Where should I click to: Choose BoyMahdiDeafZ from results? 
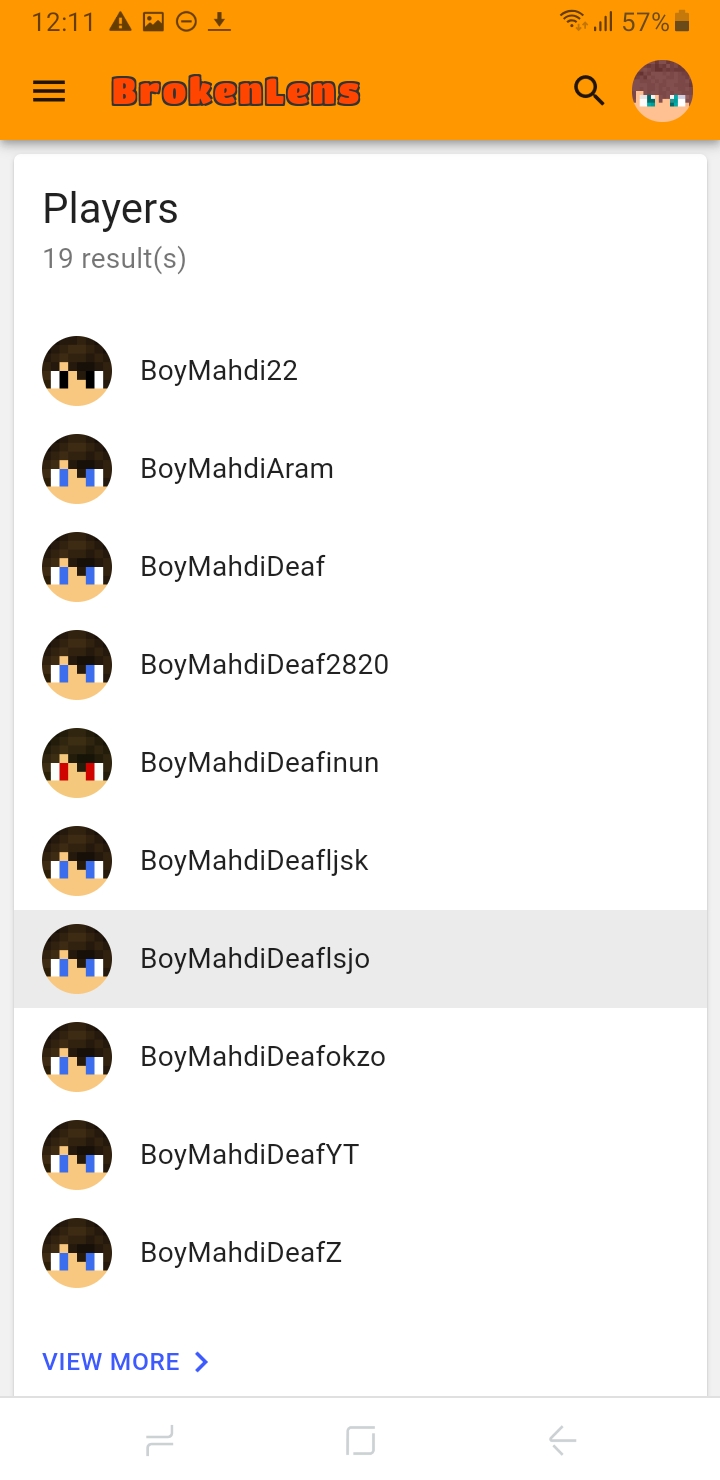pyautogui.click(x=360, y=1253)
